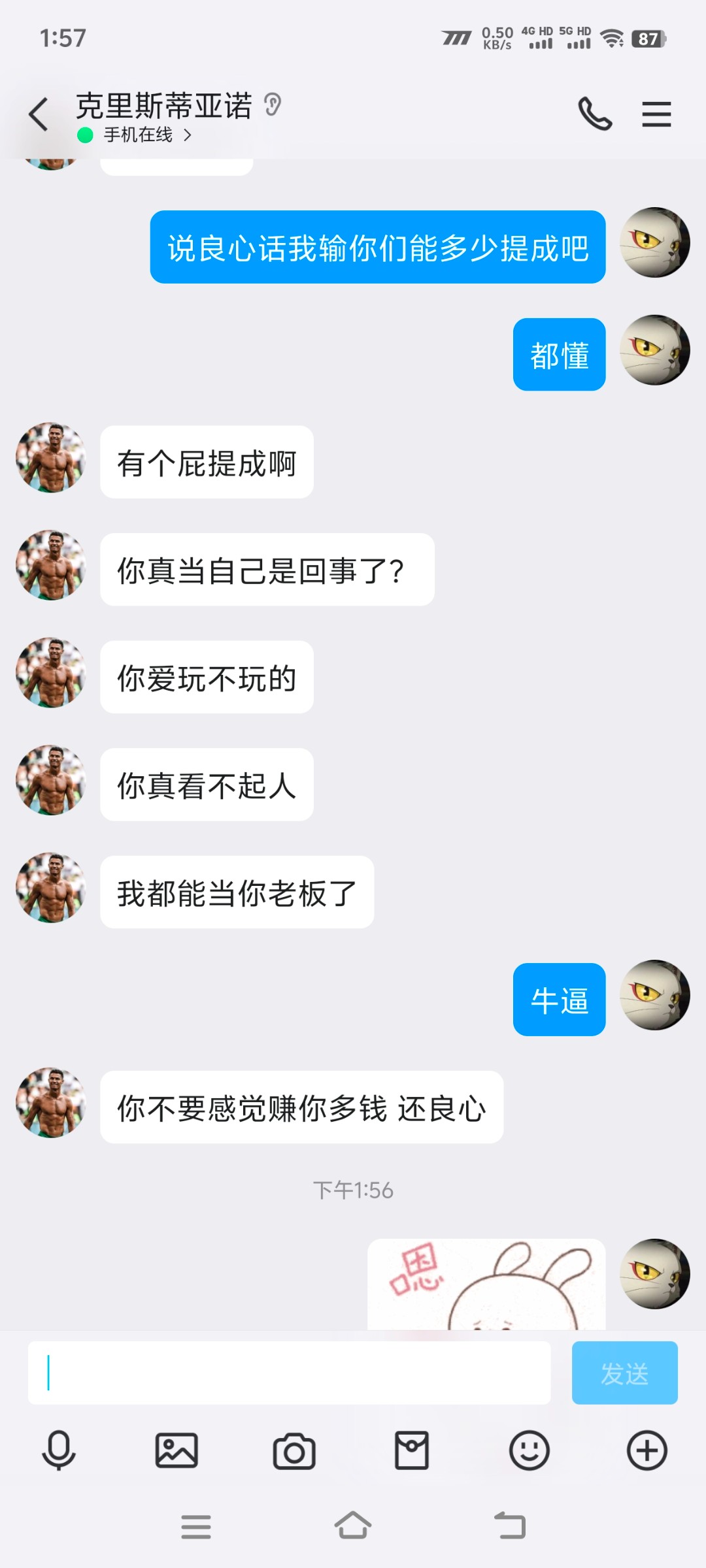The width and height of the screenshot is (706, 1568).
Task: Expand the 手机在线 online status chevron
Action: pyautogui.click(x=188, y=136)
